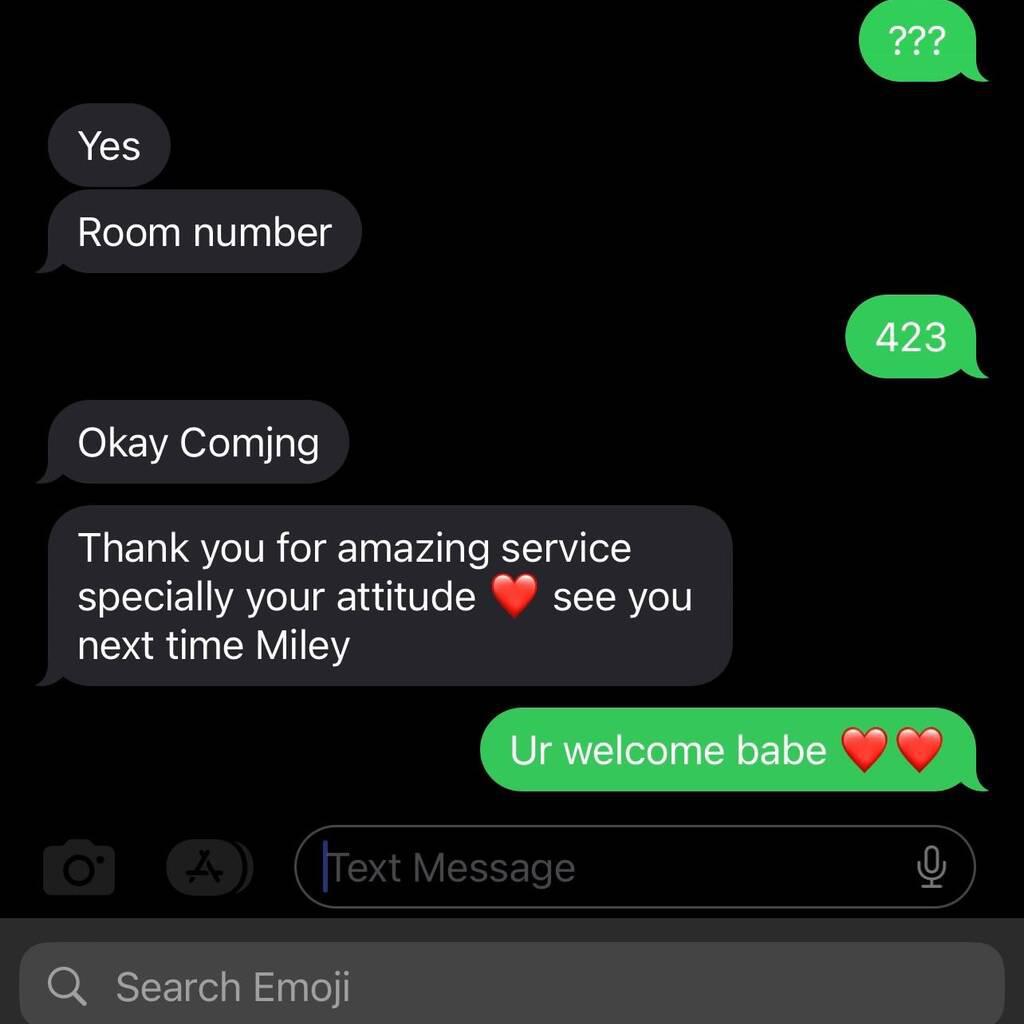Open the App Store apps button
The height and width of the screenshot is (1024, 1024).
click(208, 867)
